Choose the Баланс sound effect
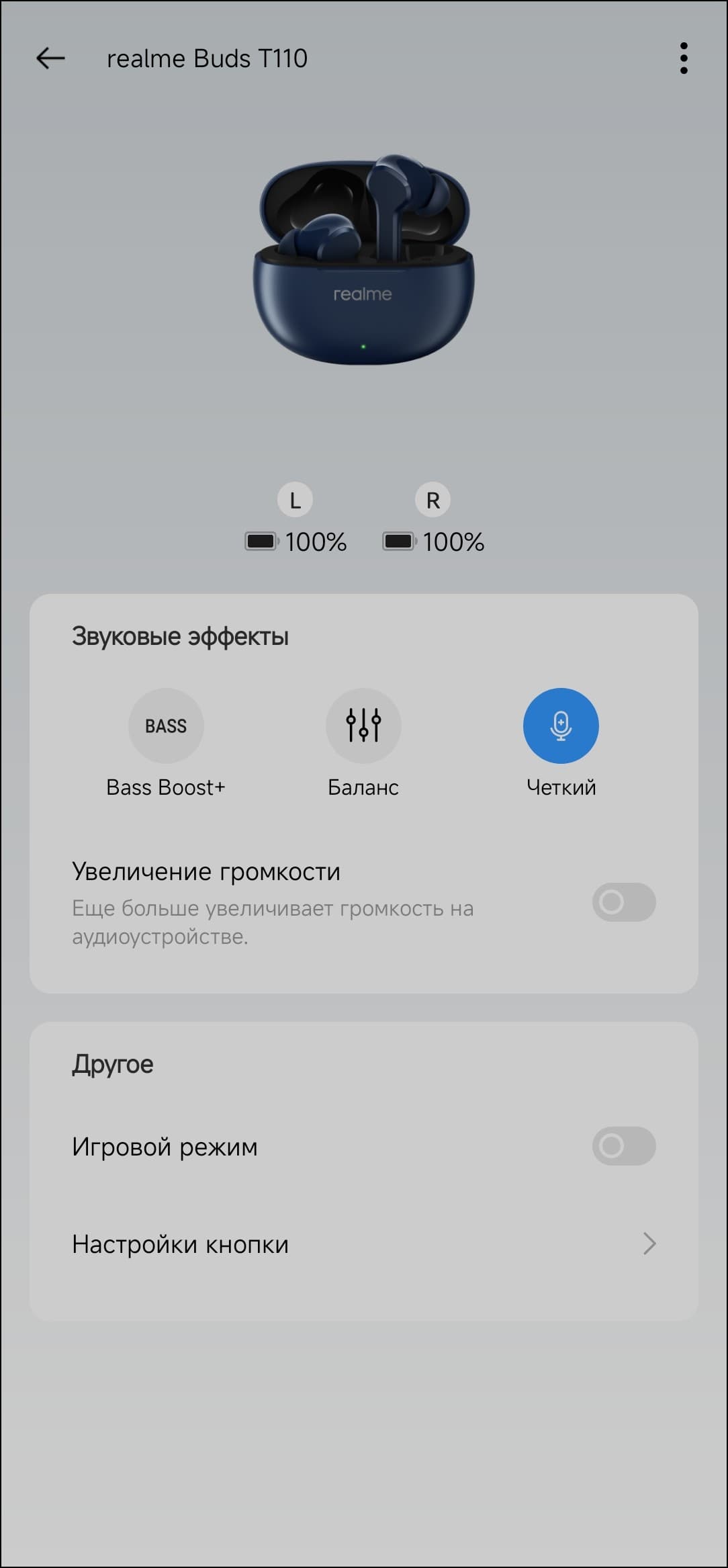 coord(363,726)
